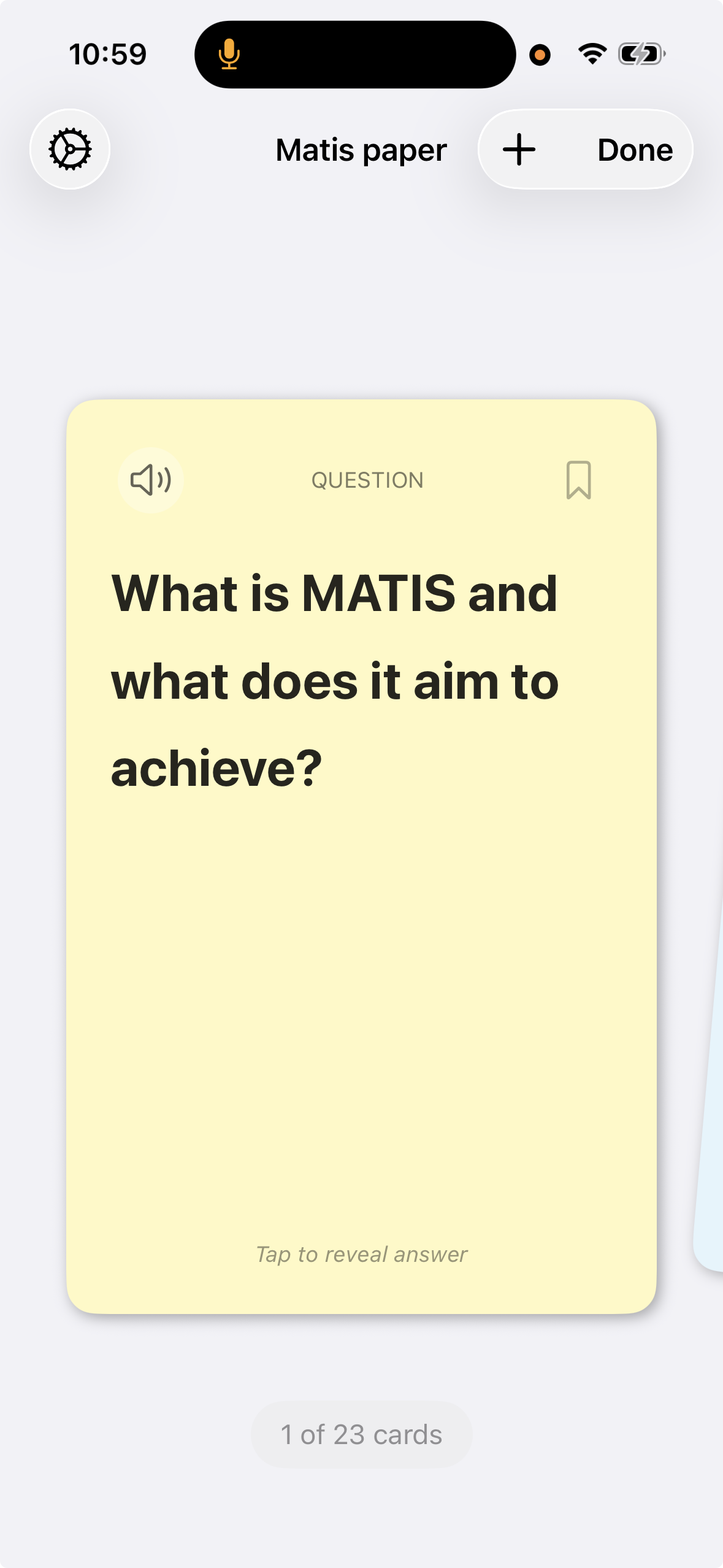The width and height of the screenshot is (723, 1568).
Task: Tap the orange recording dot in the status bar
Action: point(540,55)
